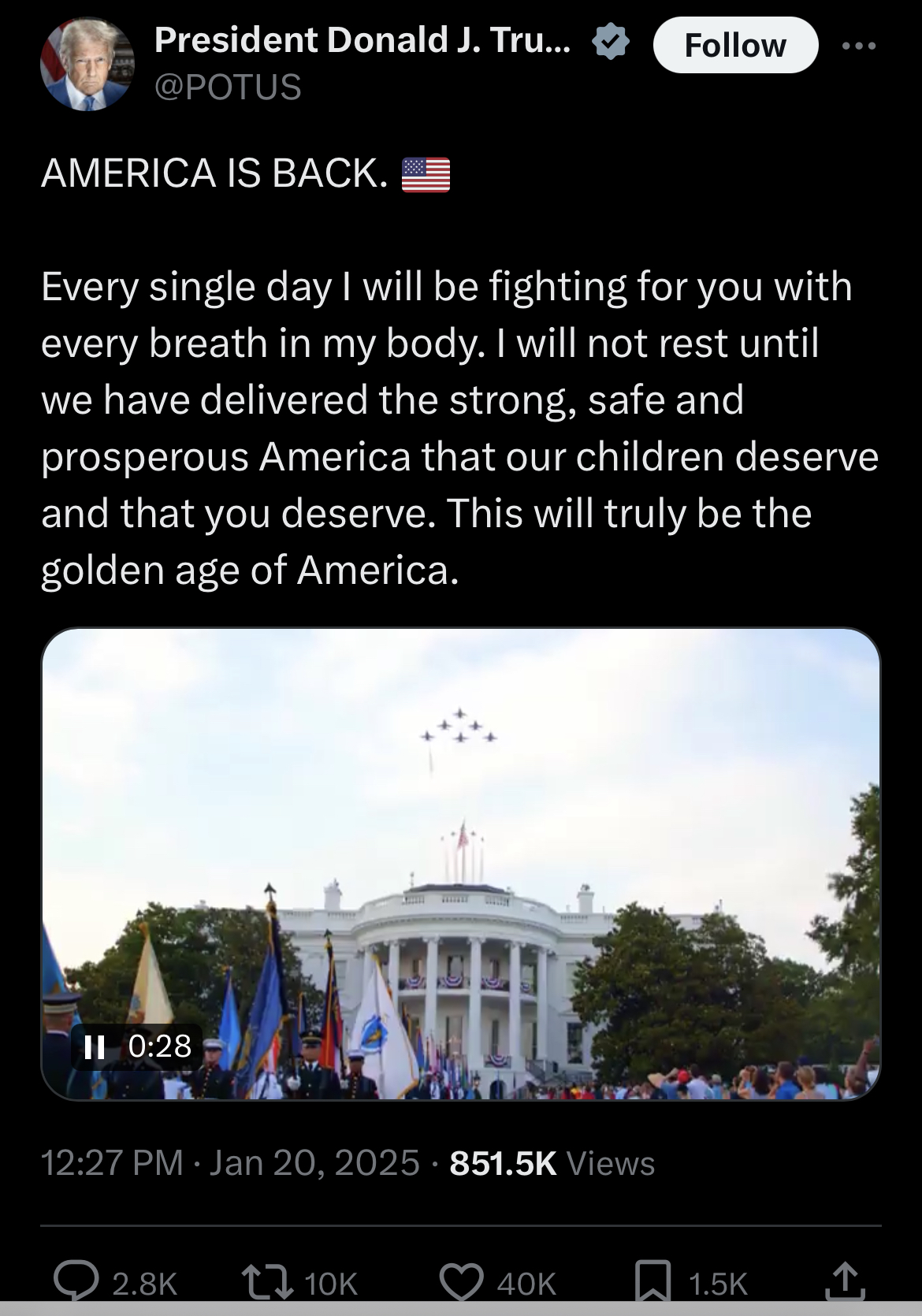922x1316 pixels.
Task: Like the America Is Back post
Action: tap(460, 1283)
